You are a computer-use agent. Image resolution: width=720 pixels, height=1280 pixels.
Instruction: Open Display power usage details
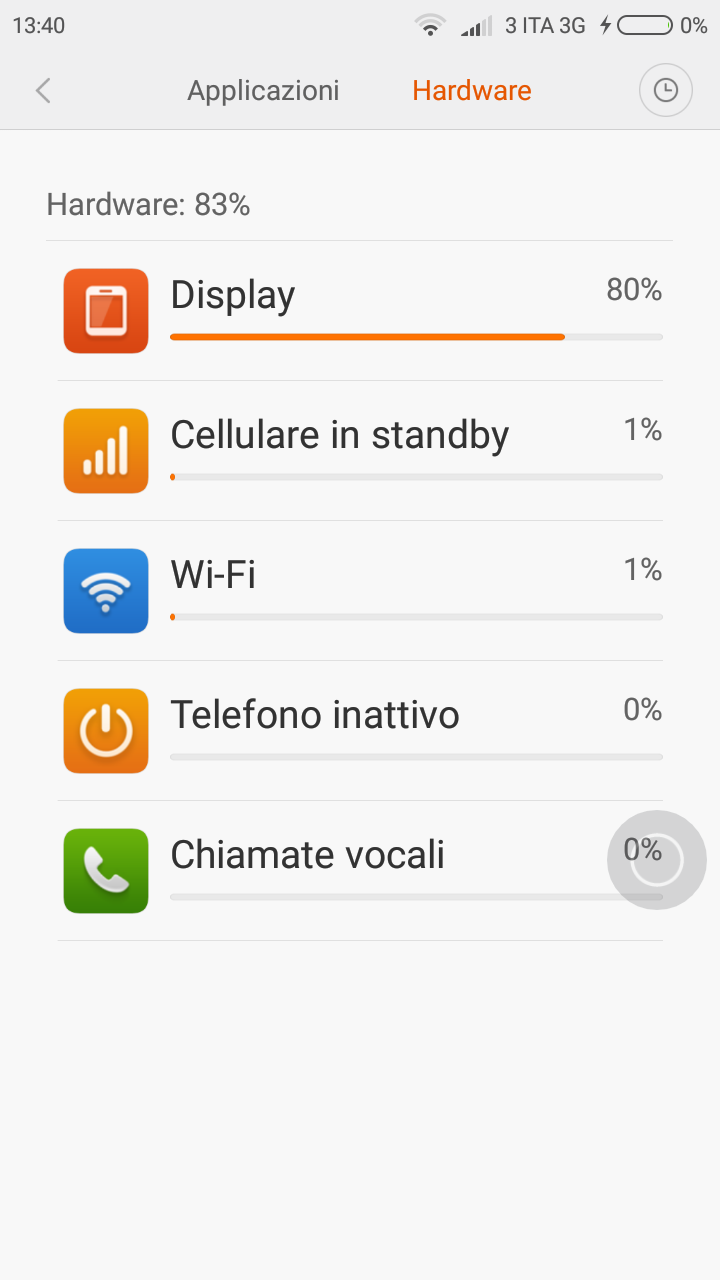[x=360, y=311]
